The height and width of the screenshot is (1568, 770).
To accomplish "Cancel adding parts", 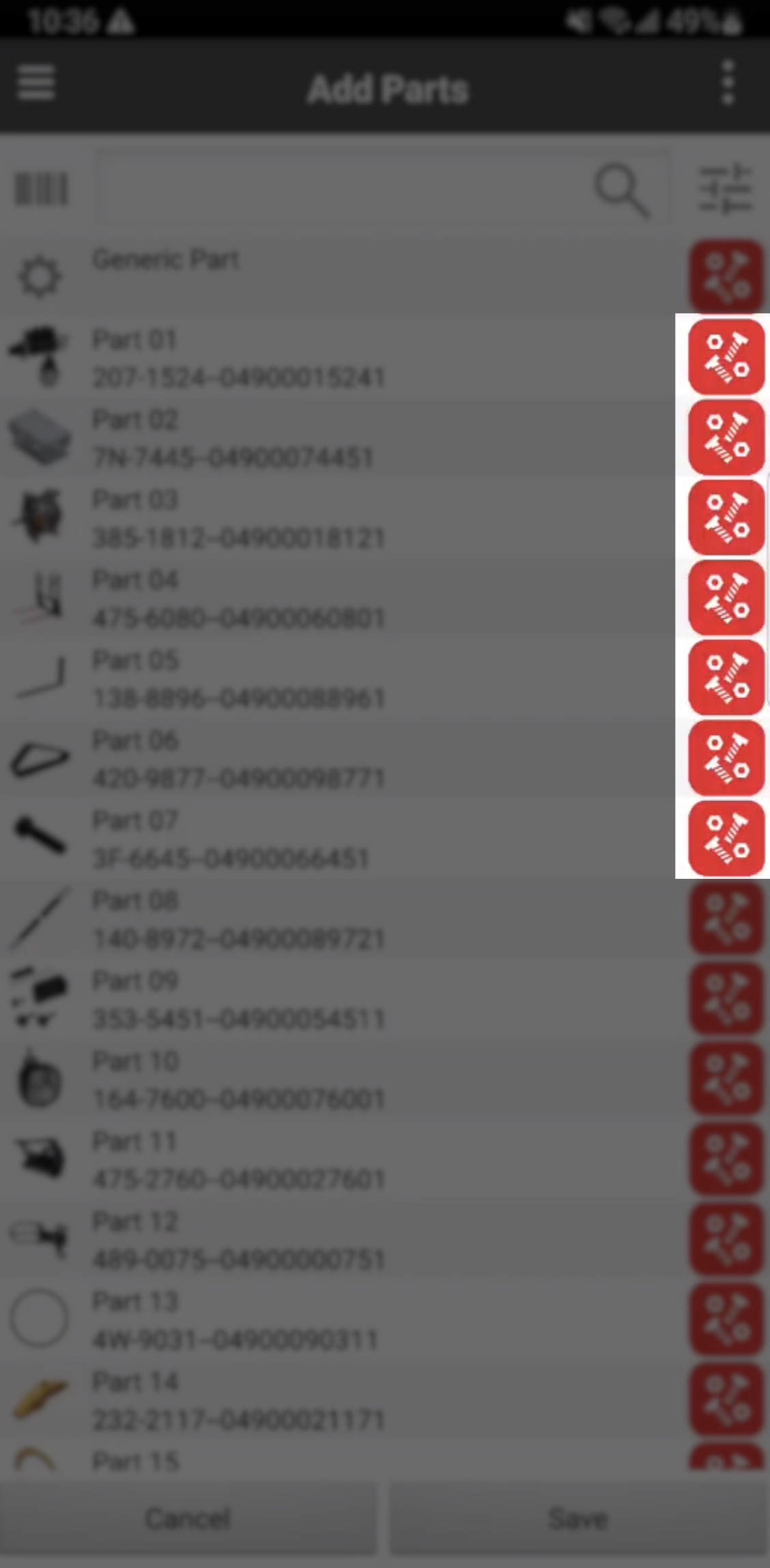I will [x=188, y=1518].
